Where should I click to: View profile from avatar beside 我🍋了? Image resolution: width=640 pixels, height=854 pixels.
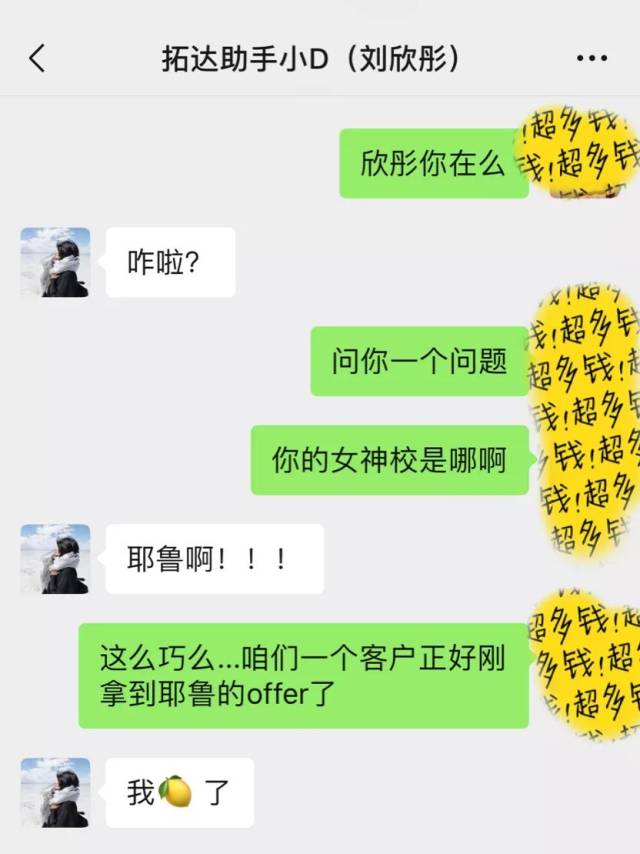point(55,792)
